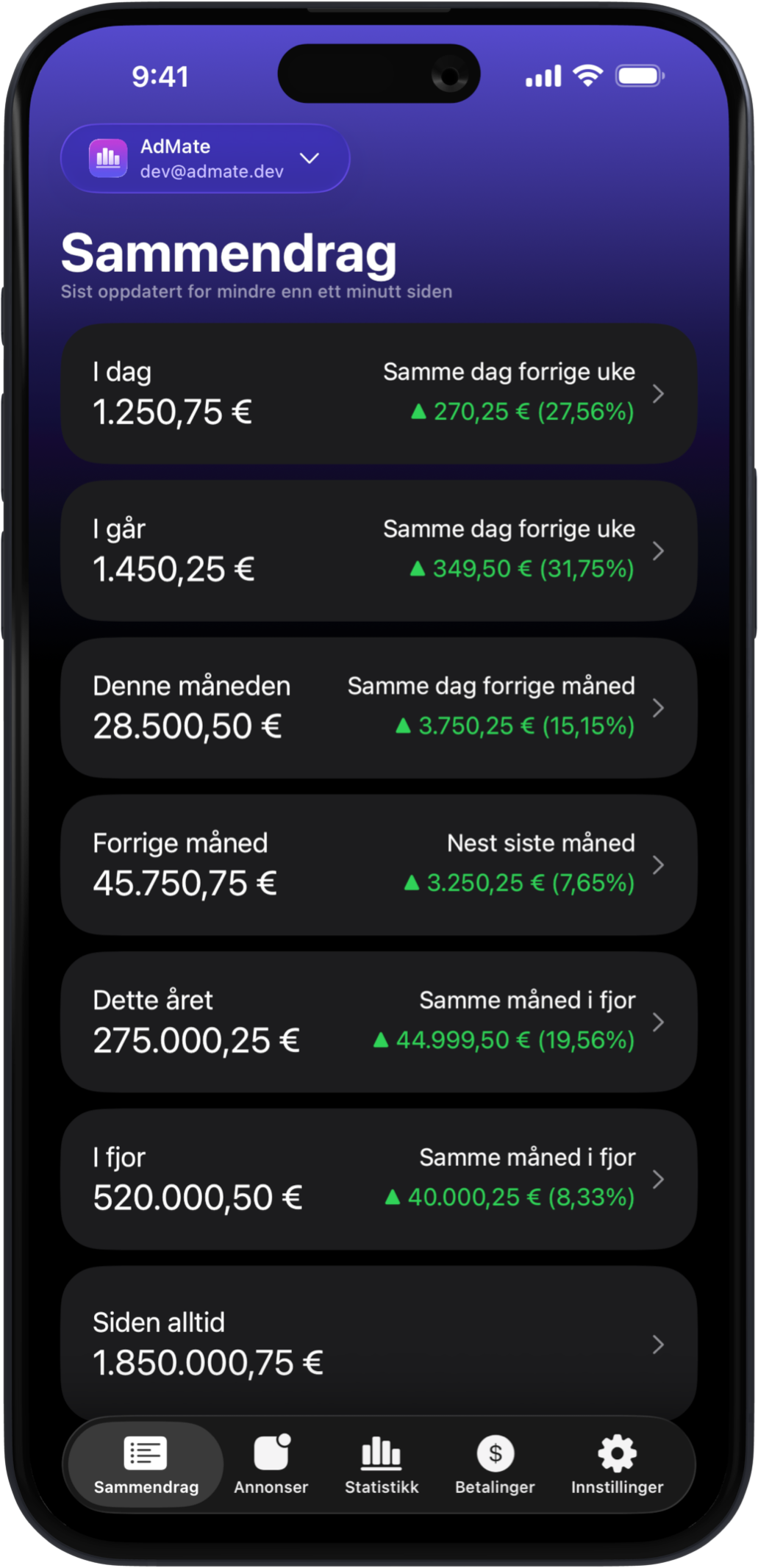Screen dimensions: 758x1568
Task: Open the I går earnings card
Action: [378, 551]
